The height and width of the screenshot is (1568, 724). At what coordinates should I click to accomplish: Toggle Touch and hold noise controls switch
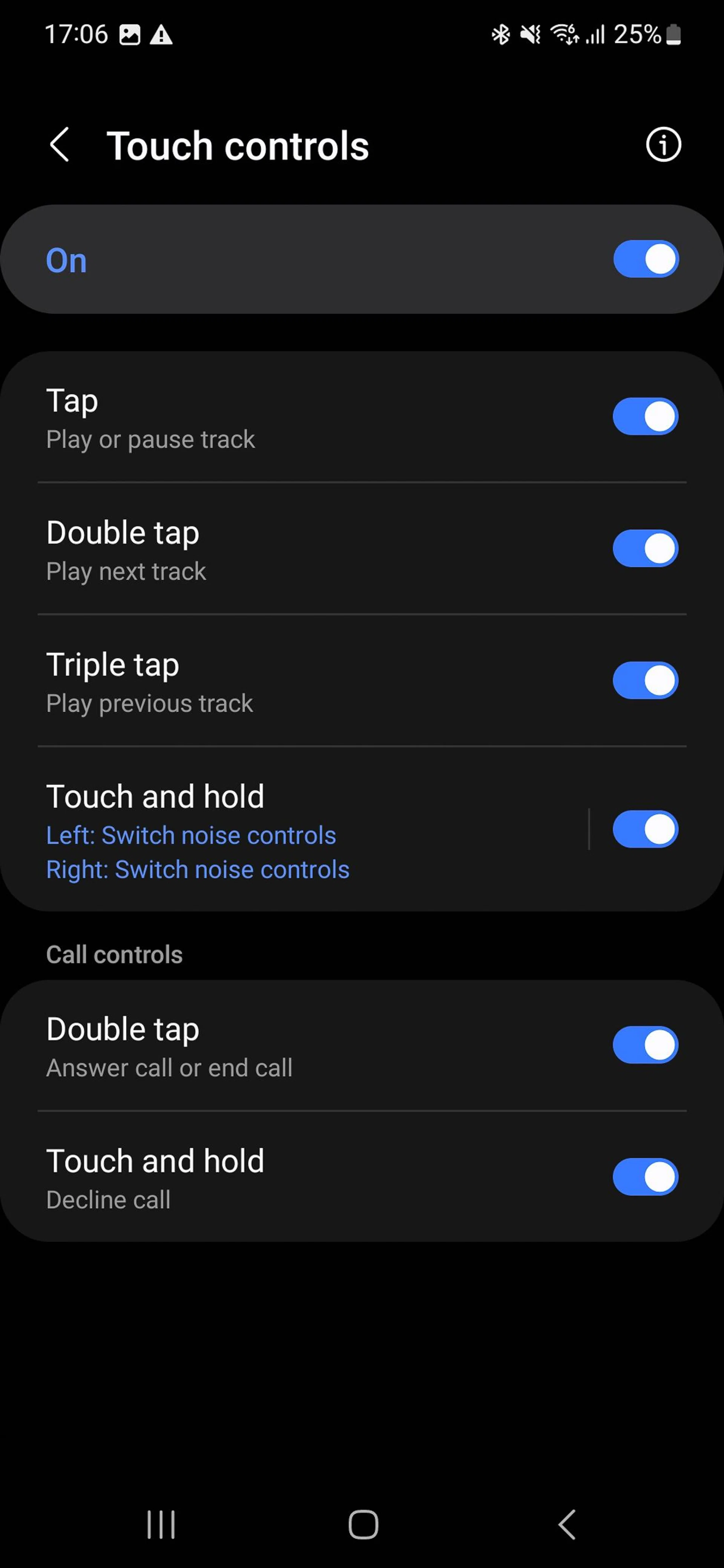(646, 830)
